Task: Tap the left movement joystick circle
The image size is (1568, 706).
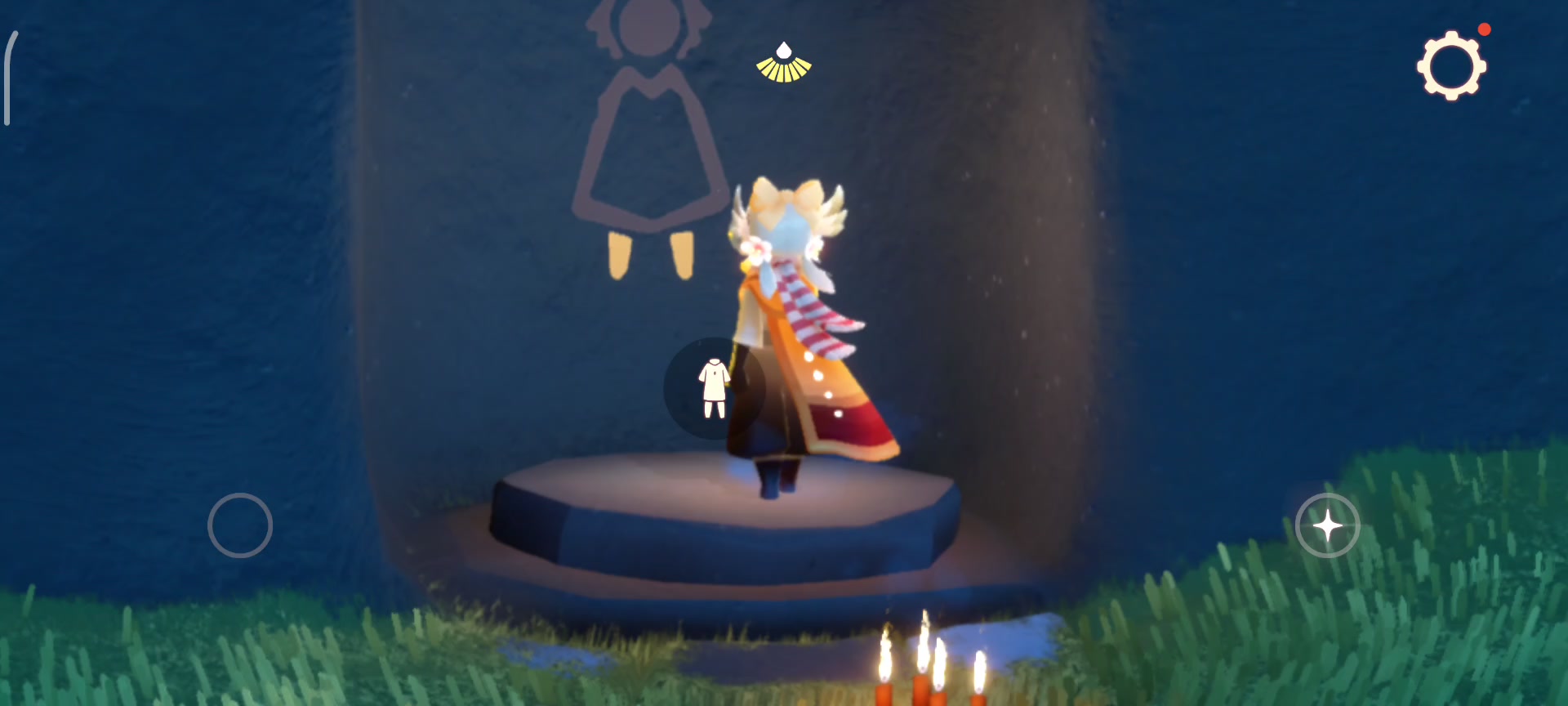Action: coord(240,525)
